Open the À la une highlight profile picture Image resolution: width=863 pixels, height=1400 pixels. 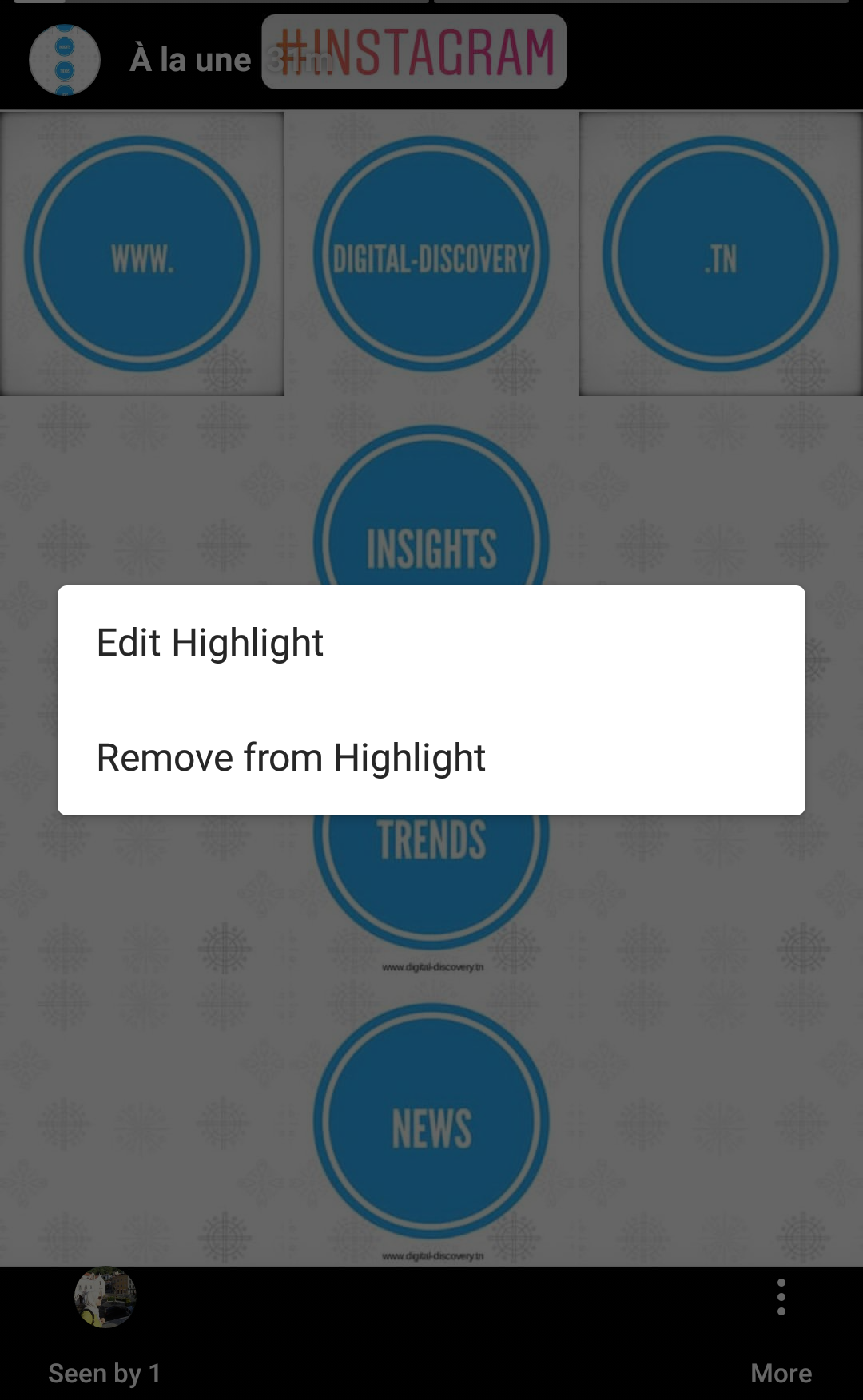pyautogui.click(x=65, y=60)
